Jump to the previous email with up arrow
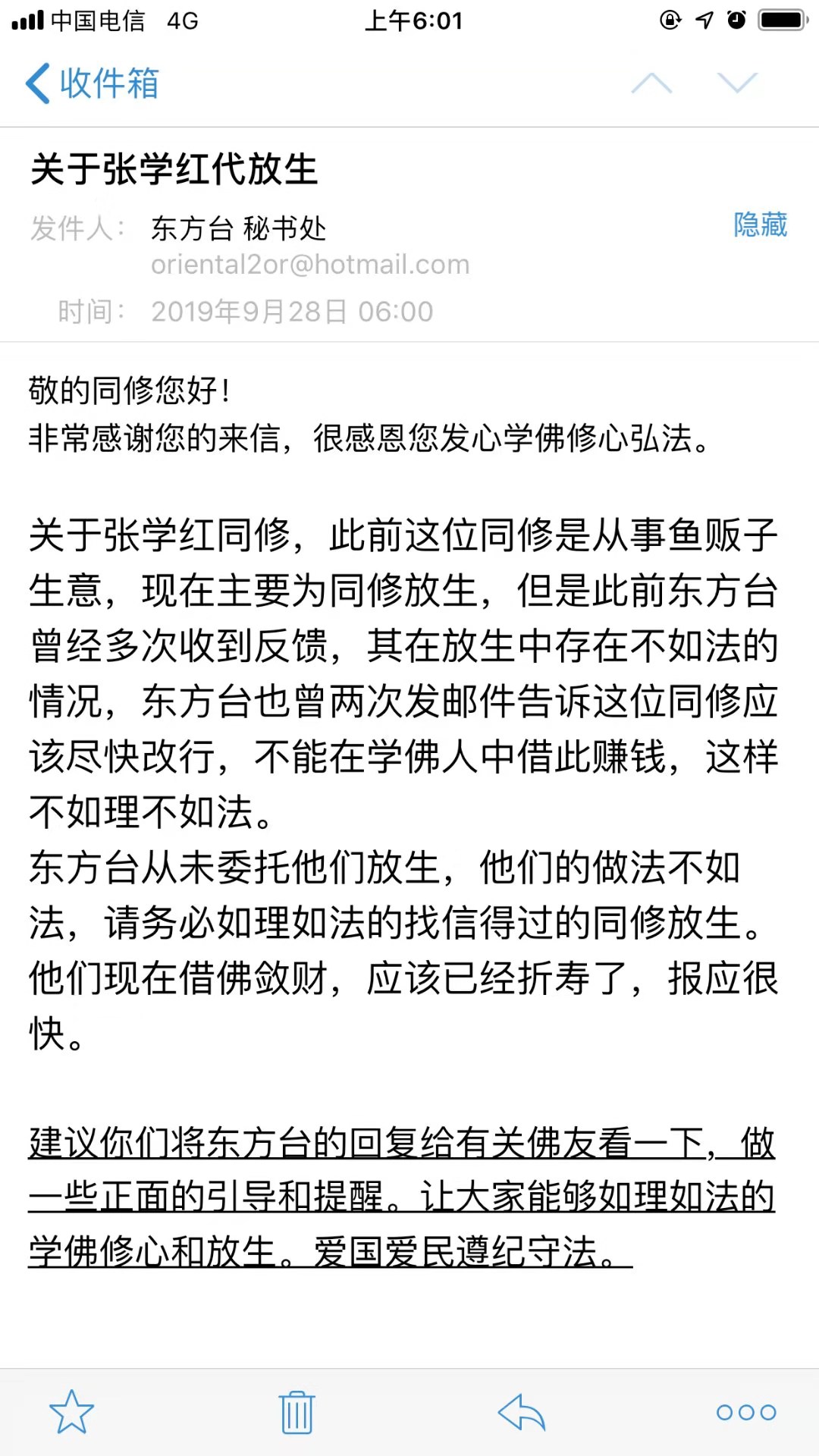This screenshot has height=1456, width=819. click(651, 83)
